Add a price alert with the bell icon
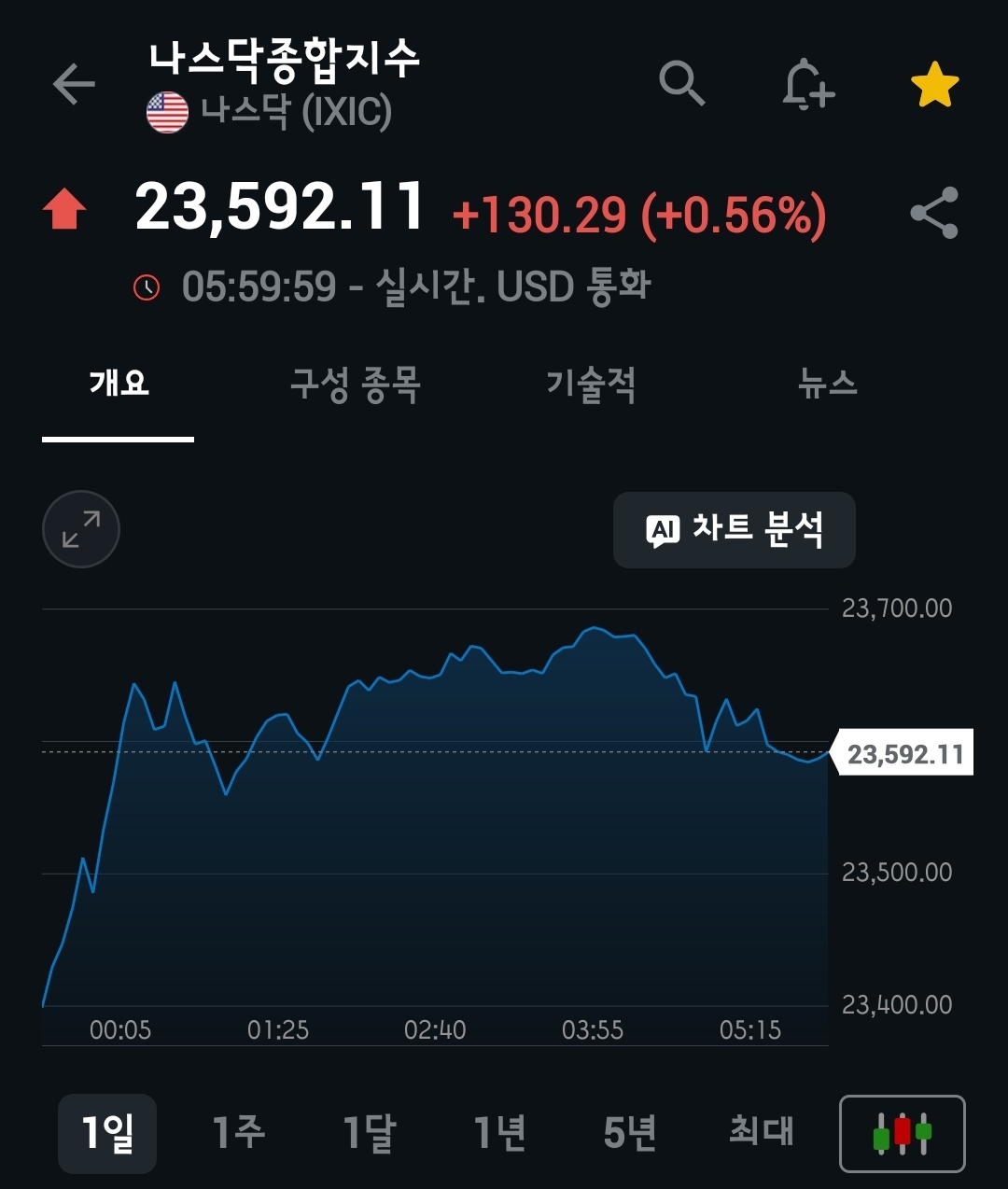Viewport: 1008px width, 1189px height. point(806,85)
